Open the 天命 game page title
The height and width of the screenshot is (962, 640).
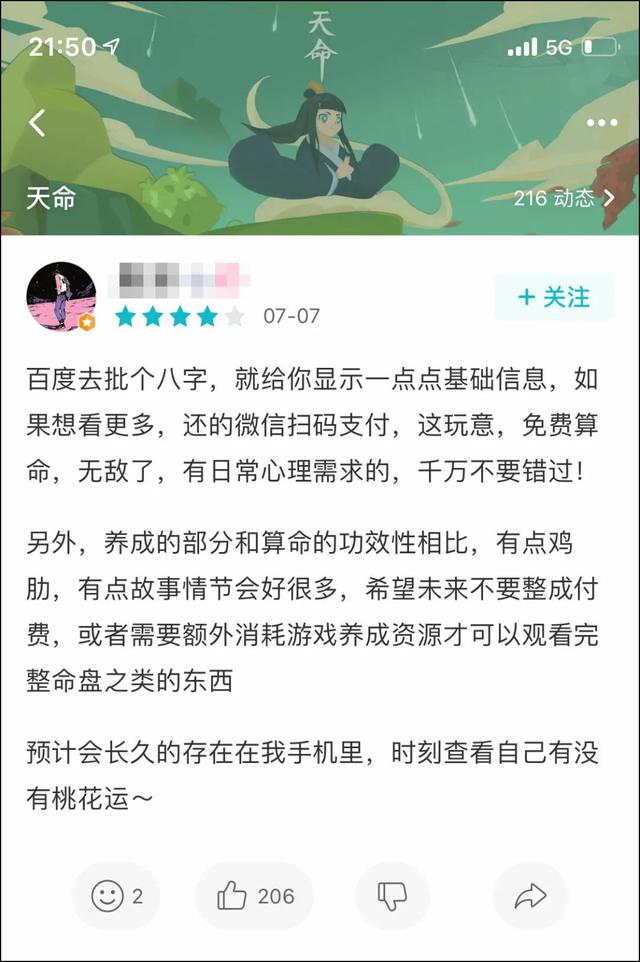click(51, 198)
